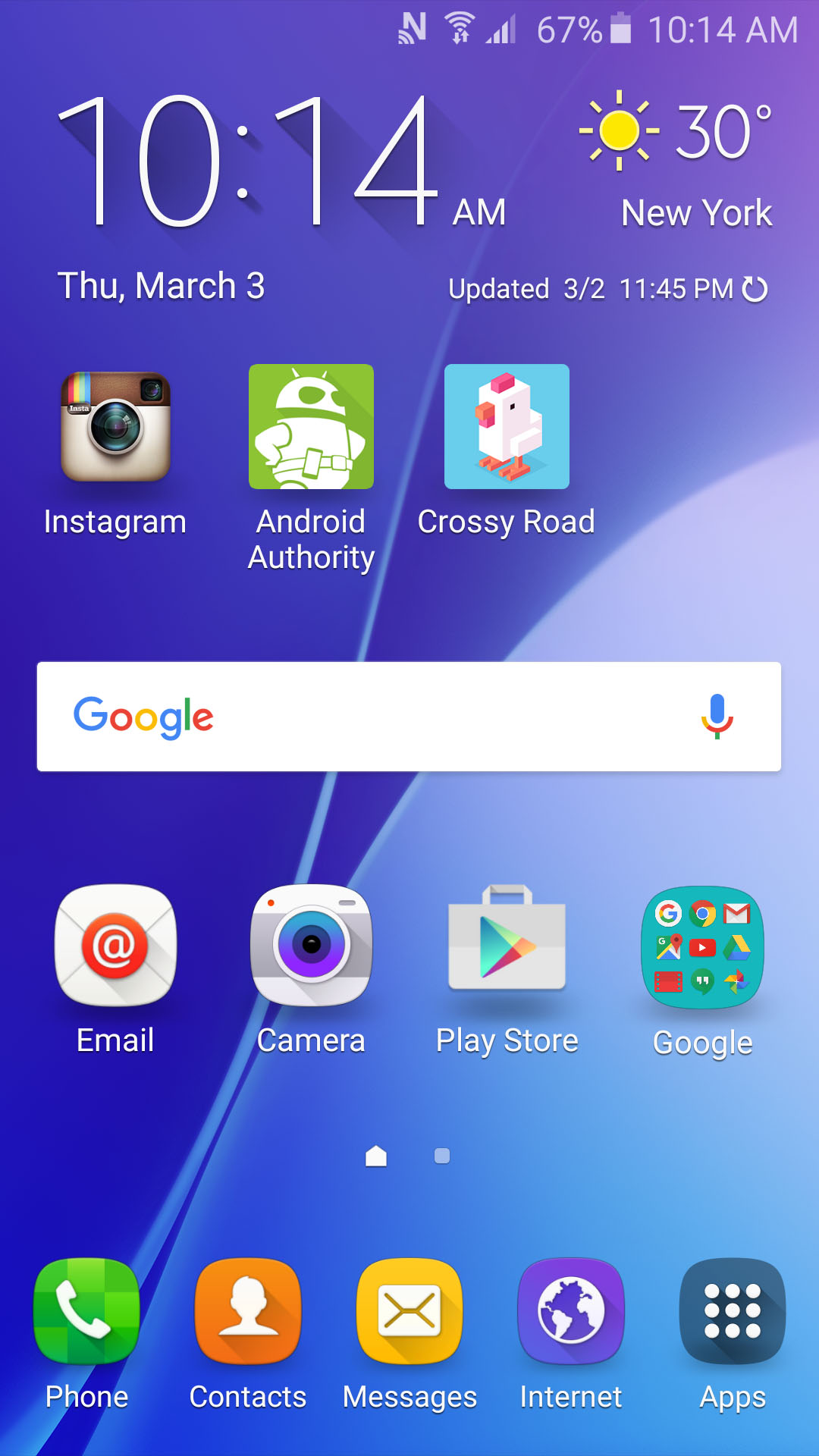
Task: Open the Google apps folder
Action: 702,947
